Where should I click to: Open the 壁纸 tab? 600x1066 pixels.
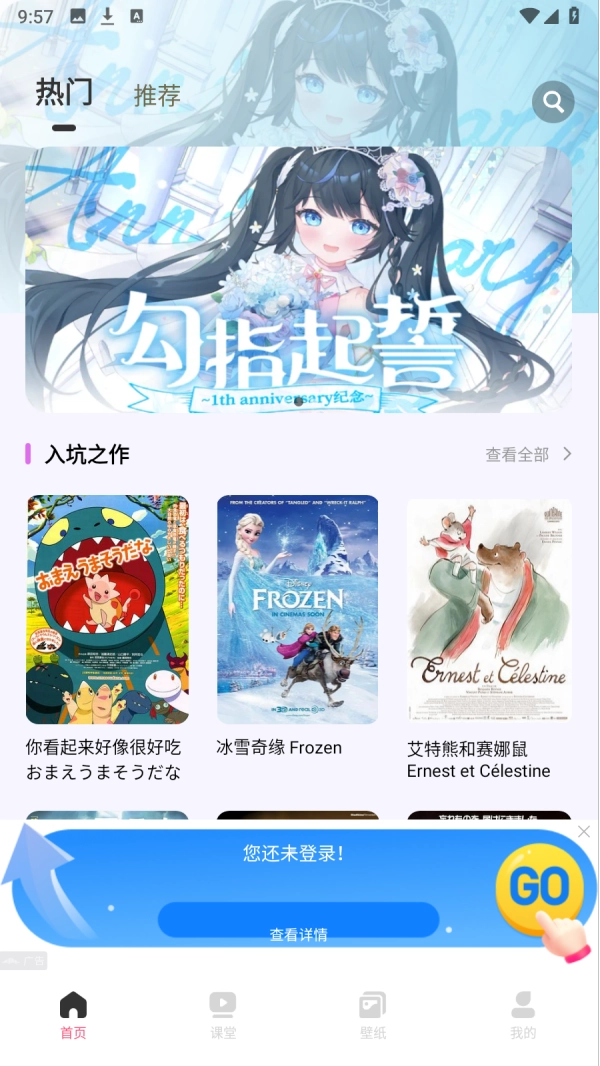point(373,1015)
